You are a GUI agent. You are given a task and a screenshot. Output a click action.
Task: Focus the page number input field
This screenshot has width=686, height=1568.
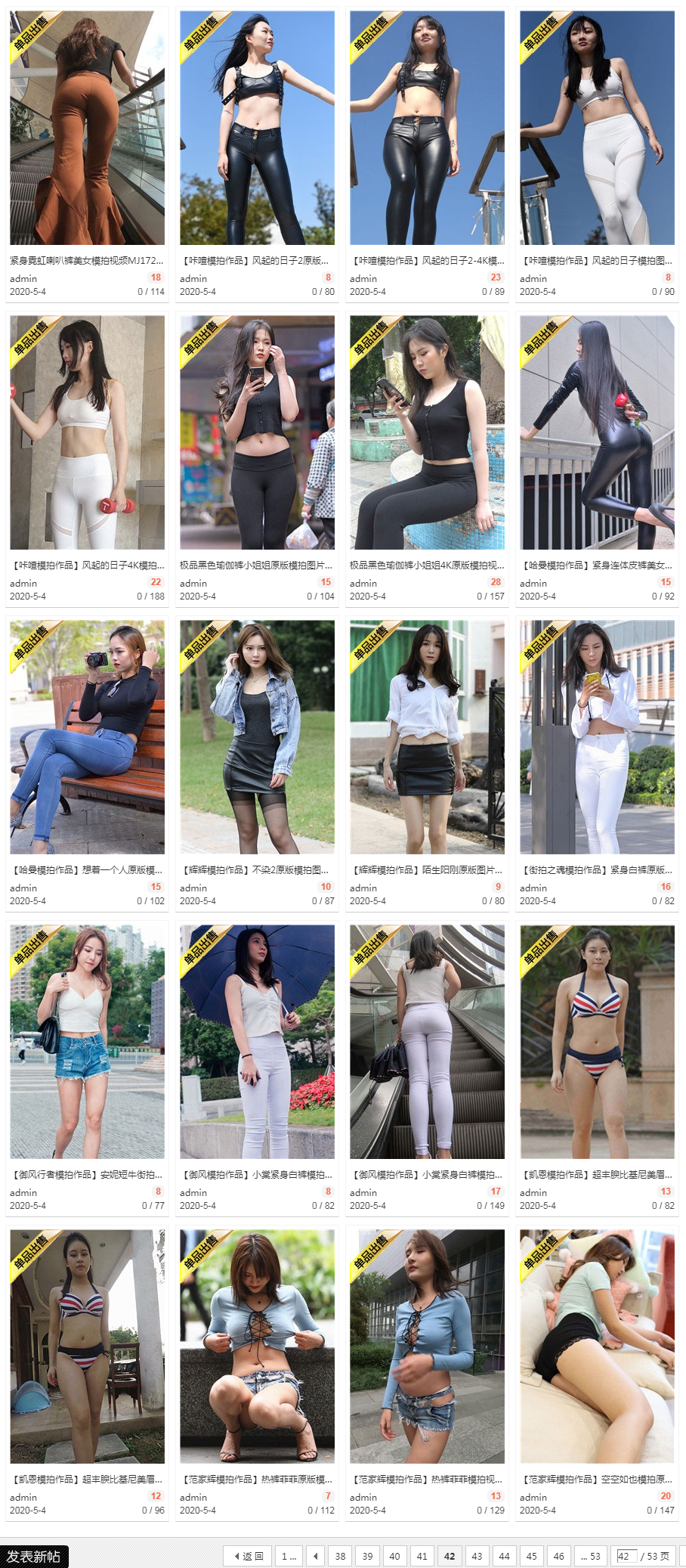pyautogui.click(x=625, y=1556)
